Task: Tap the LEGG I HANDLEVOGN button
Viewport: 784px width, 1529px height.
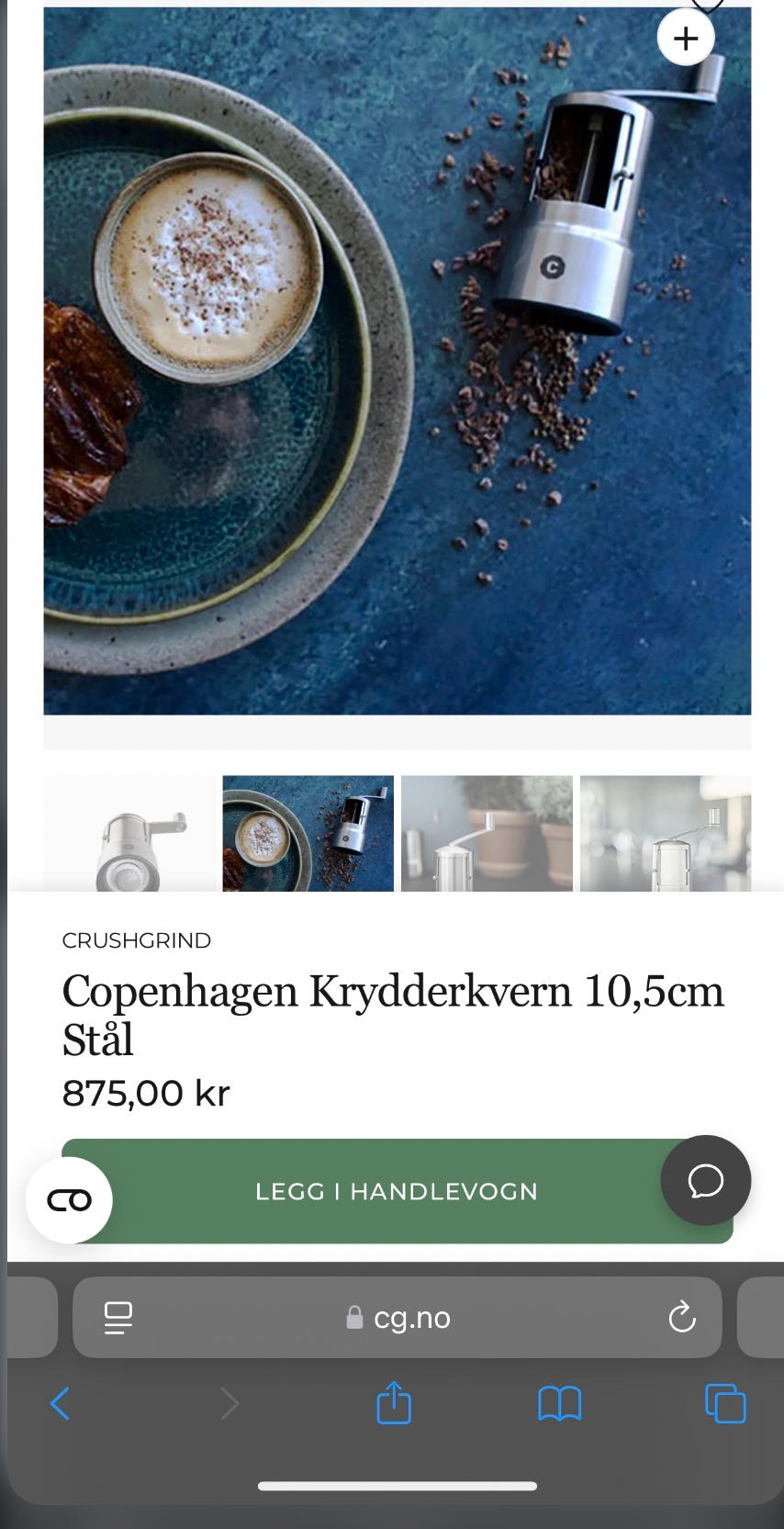Action: tap(396, 1191)
